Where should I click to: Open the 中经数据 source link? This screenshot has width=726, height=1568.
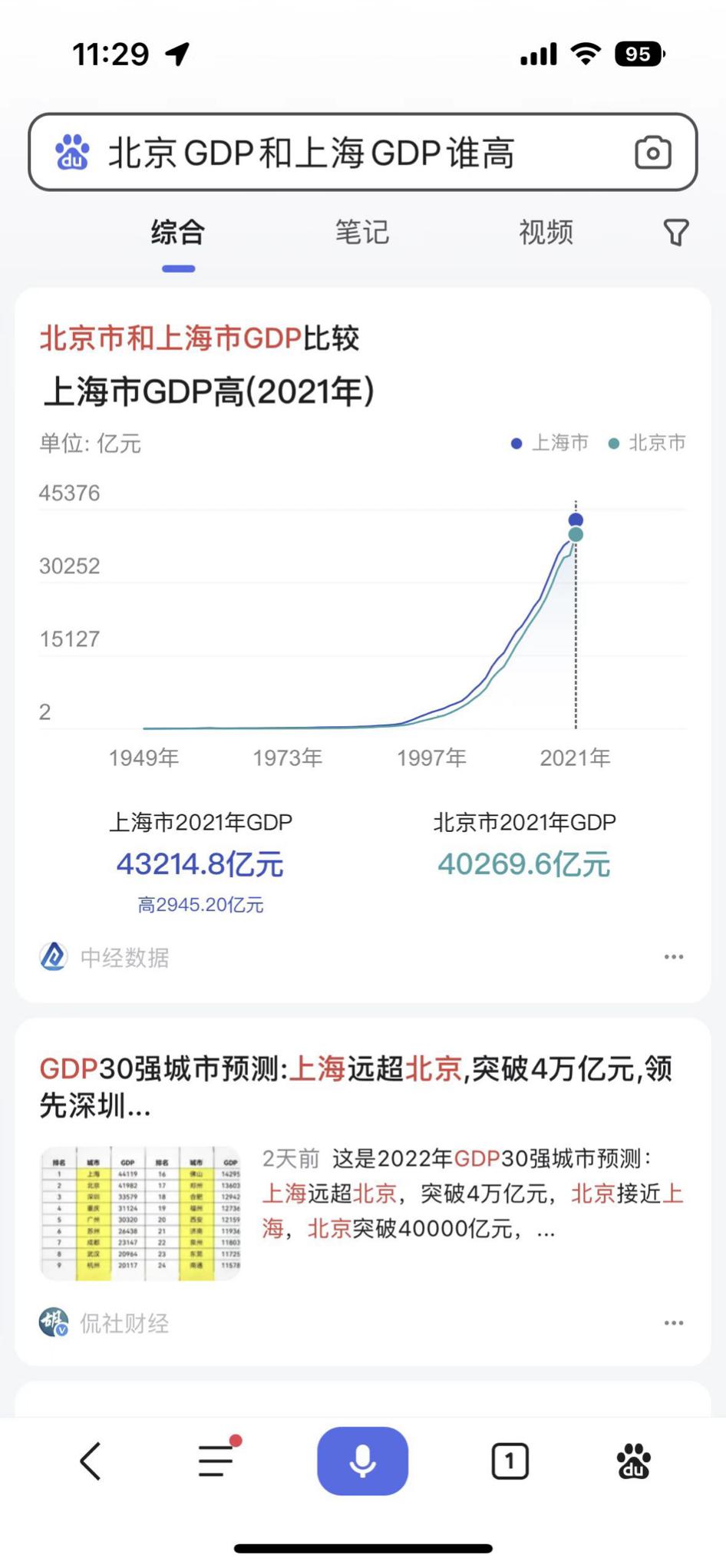[107, 956]
